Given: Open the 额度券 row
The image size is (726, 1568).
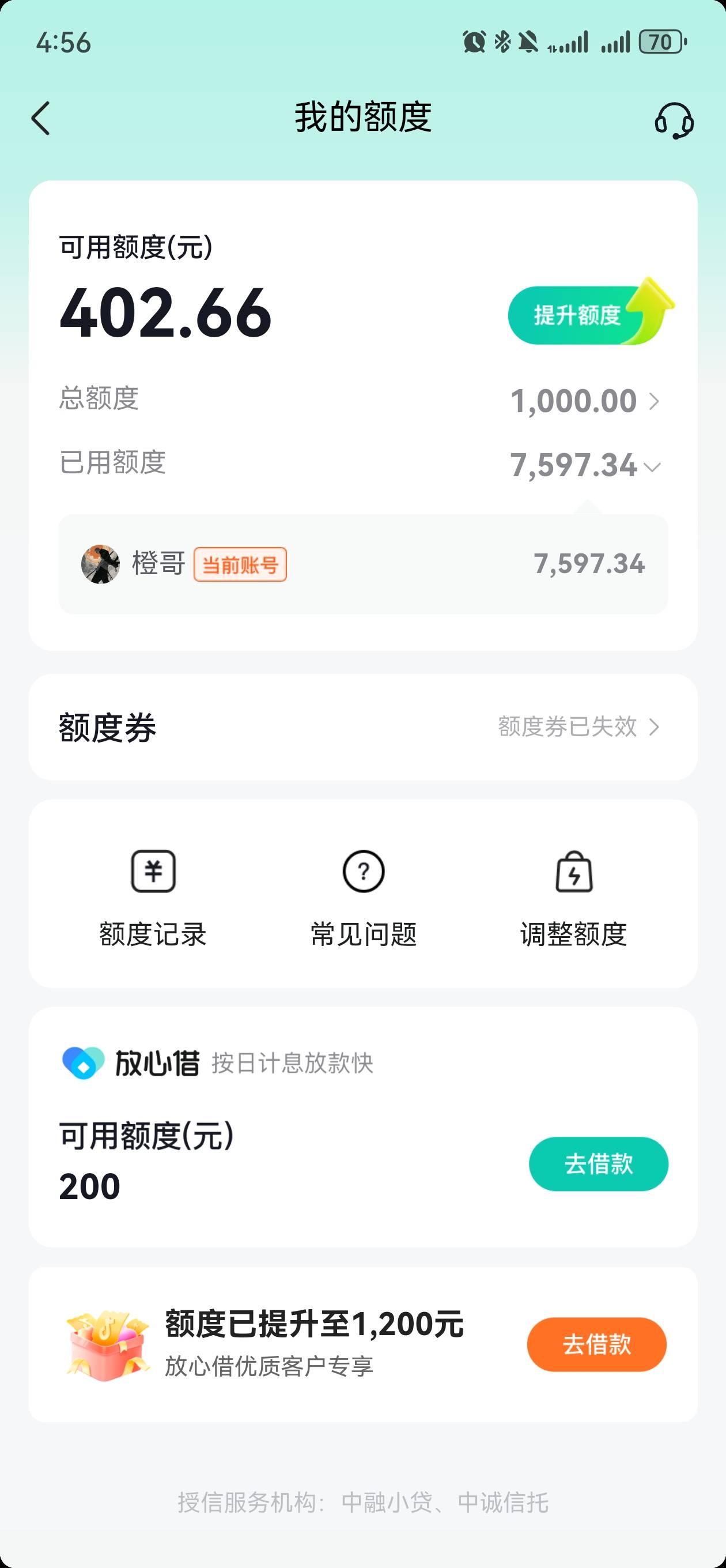Looking at the screenshot, I should coord(362,727).
